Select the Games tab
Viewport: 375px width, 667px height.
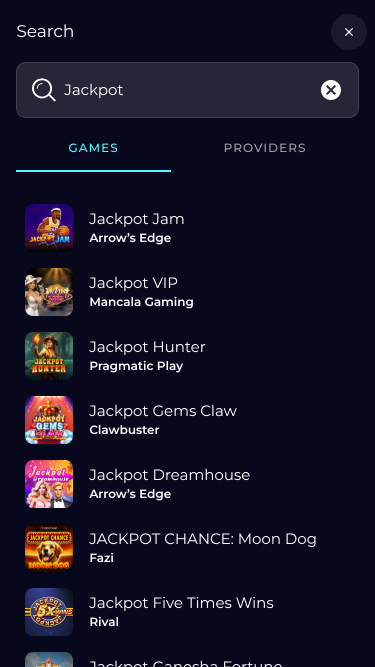pos(94,148)
